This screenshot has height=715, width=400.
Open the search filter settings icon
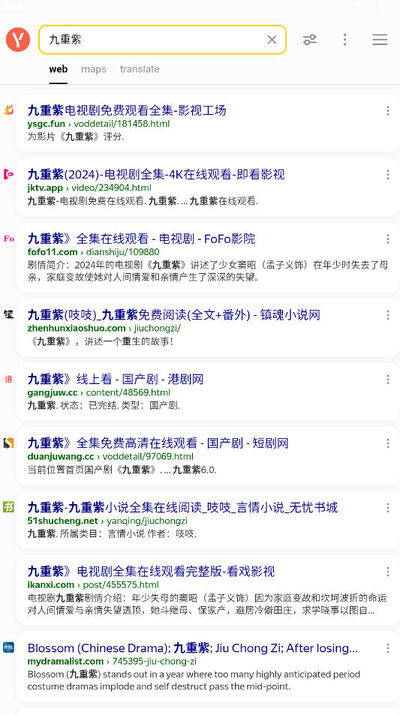click(310, 40)
